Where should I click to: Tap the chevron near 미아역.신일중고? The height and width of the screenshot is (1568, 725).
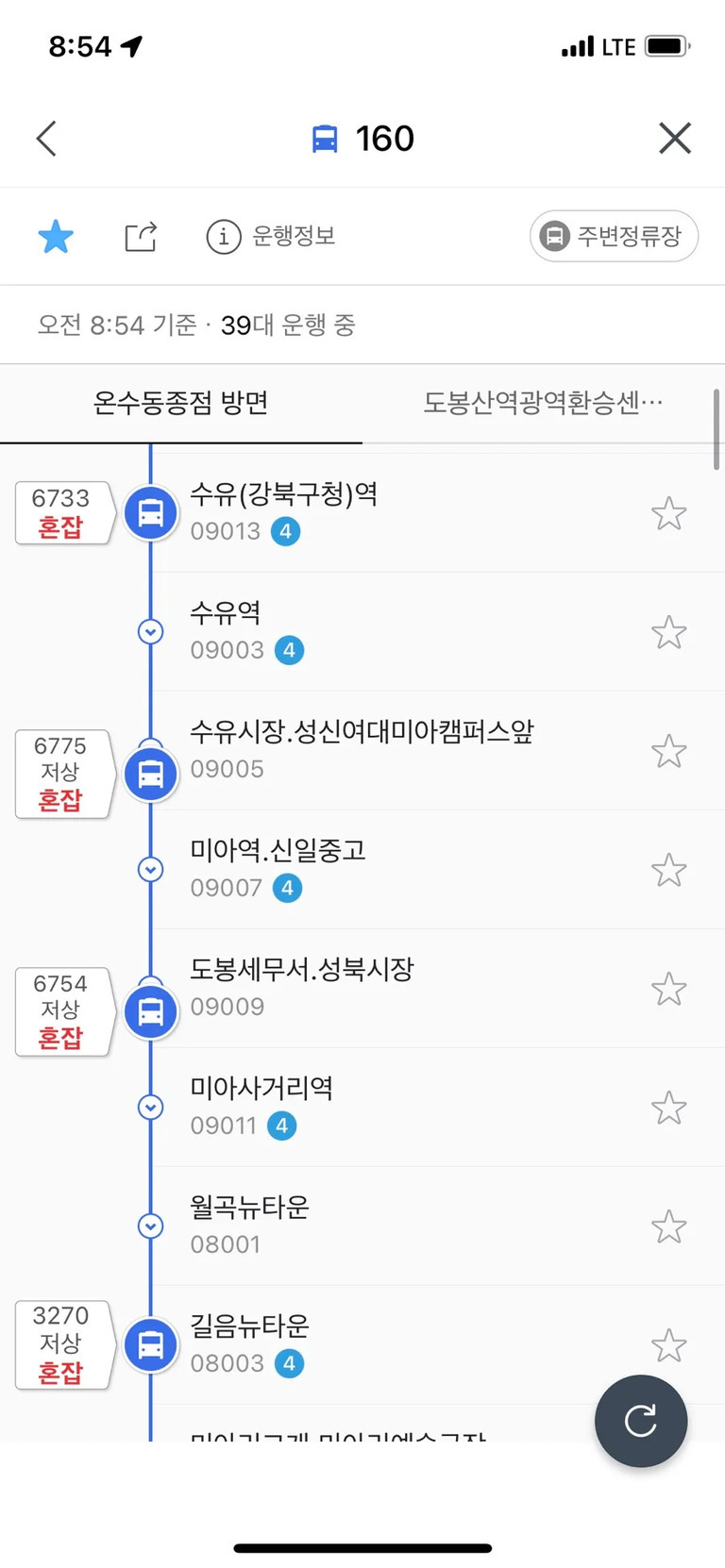[150, 869]
